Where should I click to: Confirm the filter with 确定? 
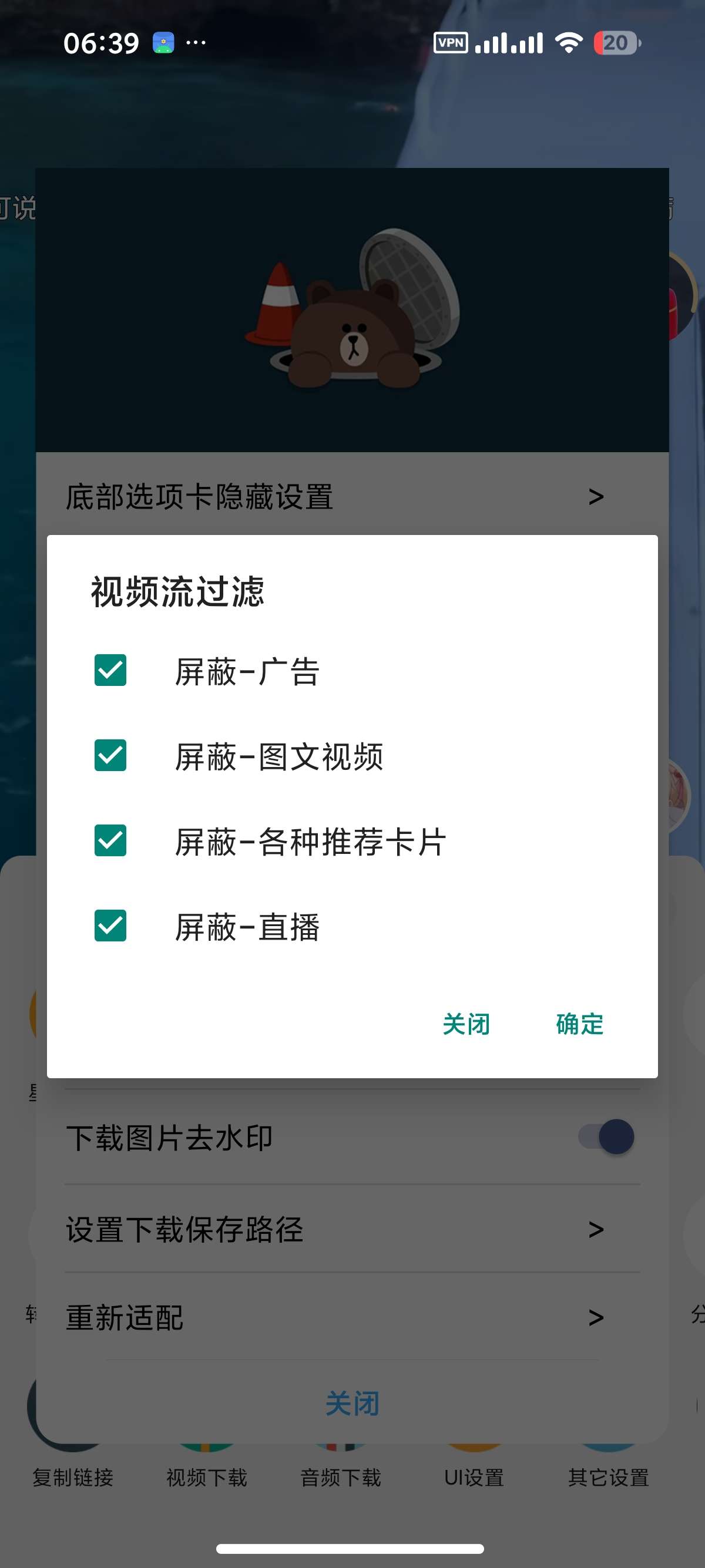coord(580,1024)
